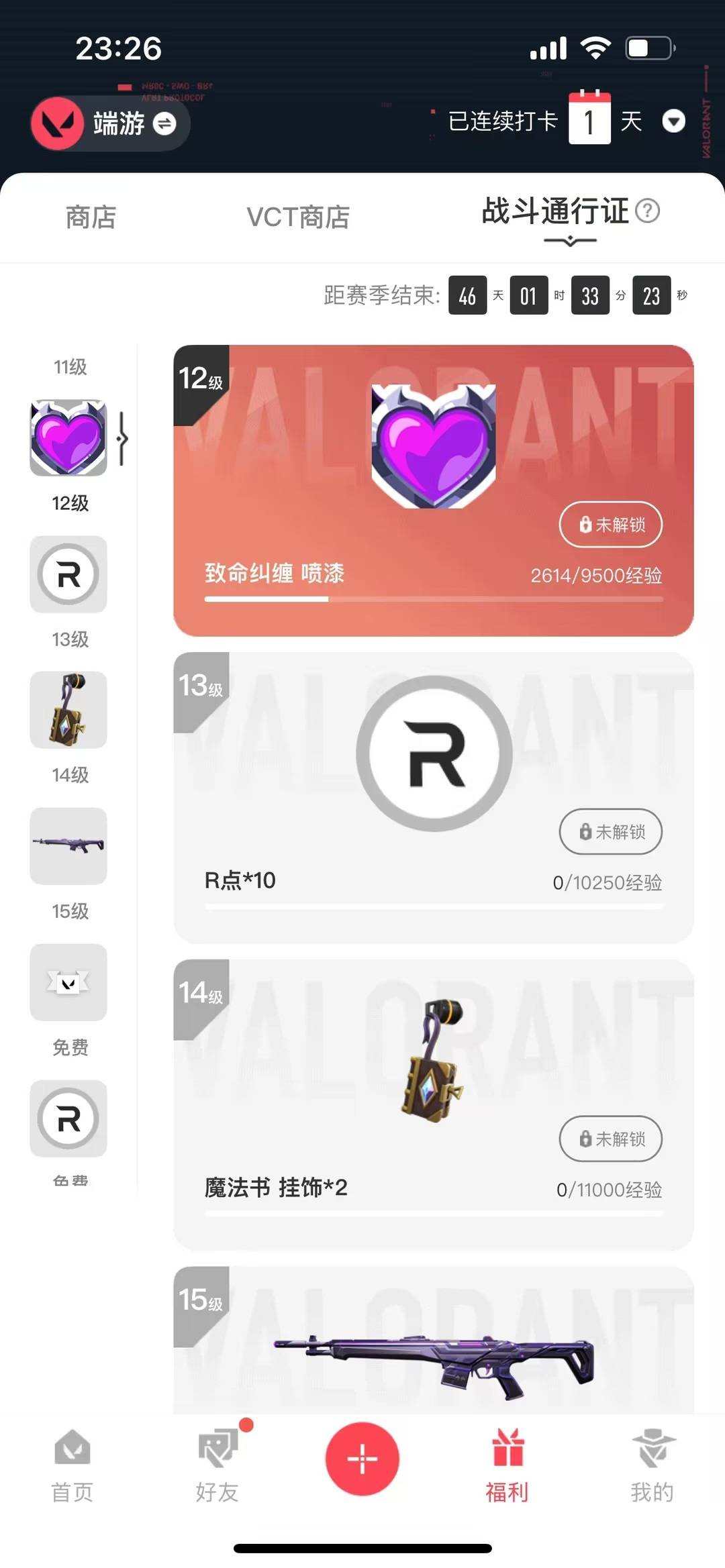Viewport: 725px width, 1568px height.
Task: Select level 12 heart spray in sidebar
Action: pos(68,437)
